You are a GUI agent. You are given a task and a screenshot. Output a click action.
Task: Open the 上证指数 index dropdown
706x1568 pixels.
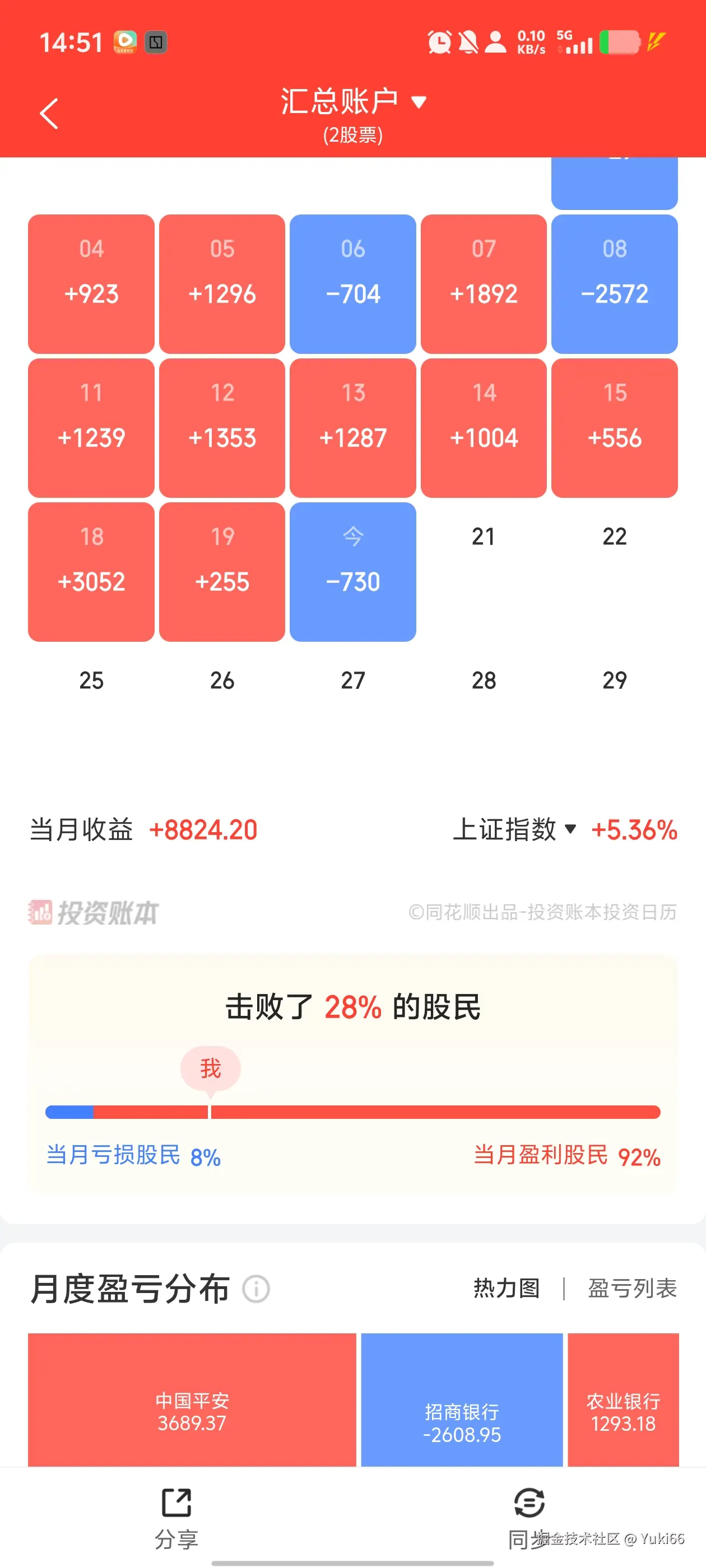tap(515, 829)
